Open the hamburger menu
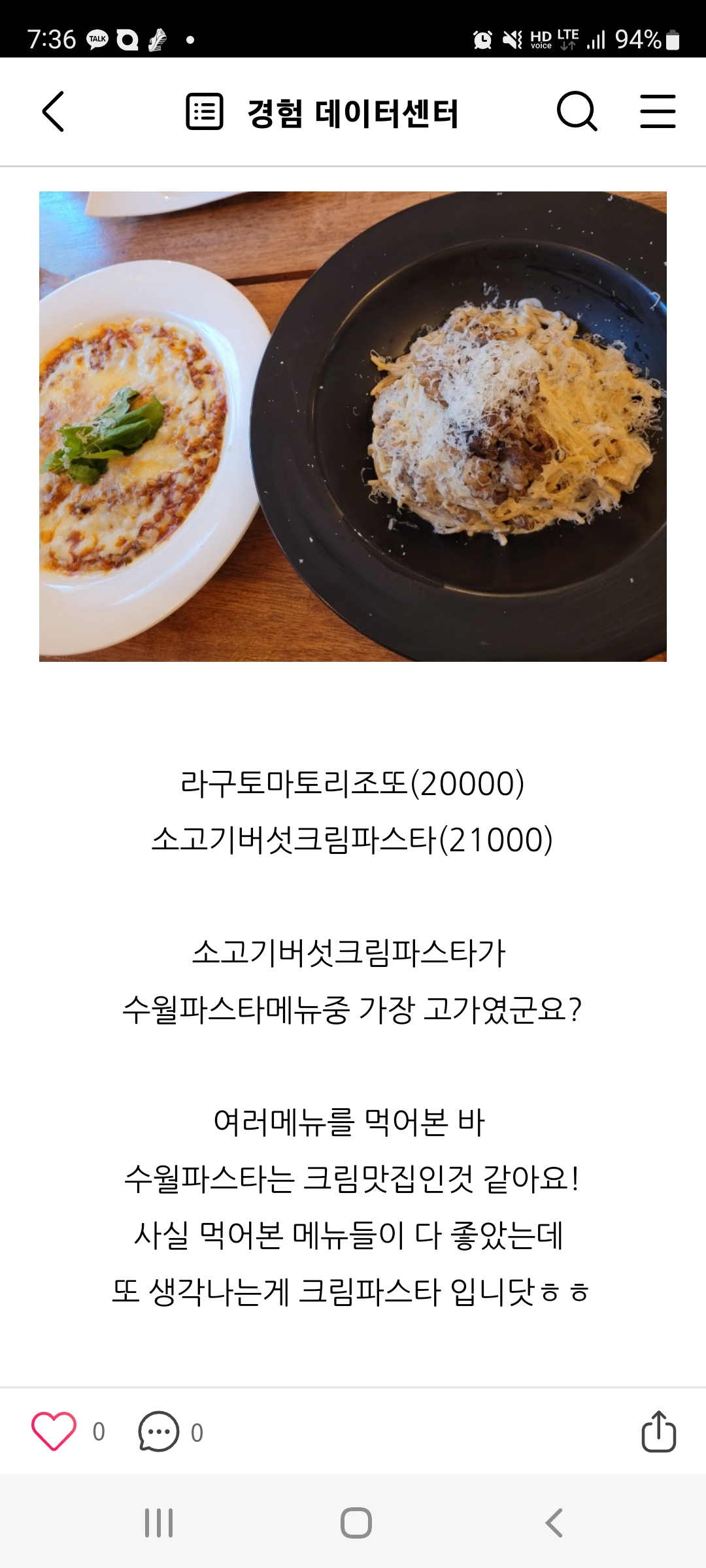Viewport: 706px width, 1568px height. (x=658, y=112)
